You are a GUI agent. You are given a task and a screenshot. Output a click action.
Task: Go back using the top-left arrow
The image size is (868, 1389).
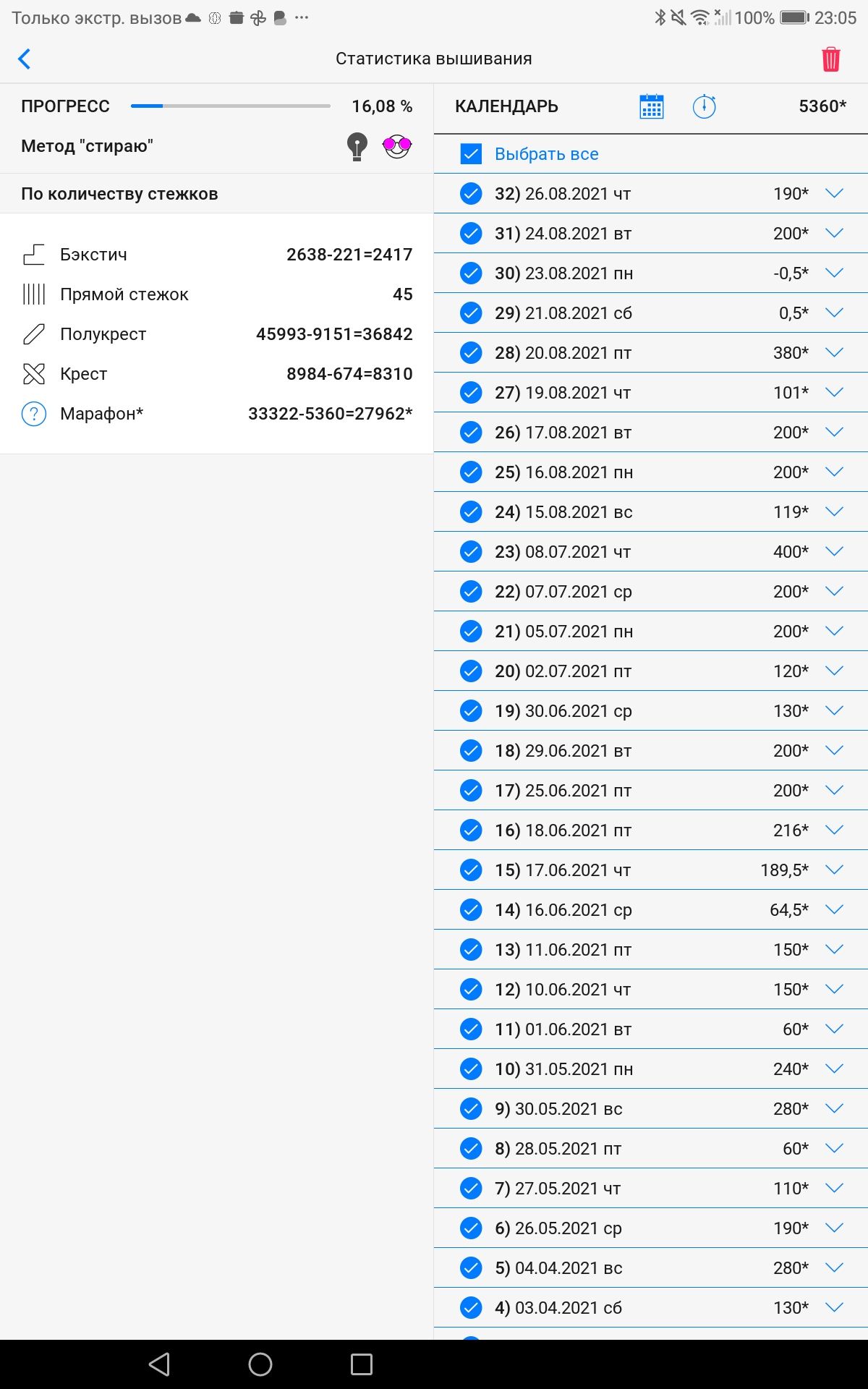coord(25,59)
